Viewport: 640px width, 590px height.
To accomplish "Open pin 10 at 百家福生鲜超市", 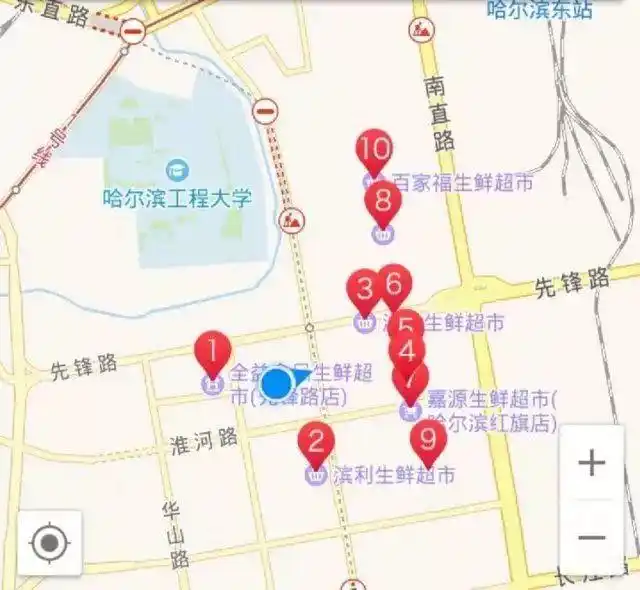I will coord(375,151).
